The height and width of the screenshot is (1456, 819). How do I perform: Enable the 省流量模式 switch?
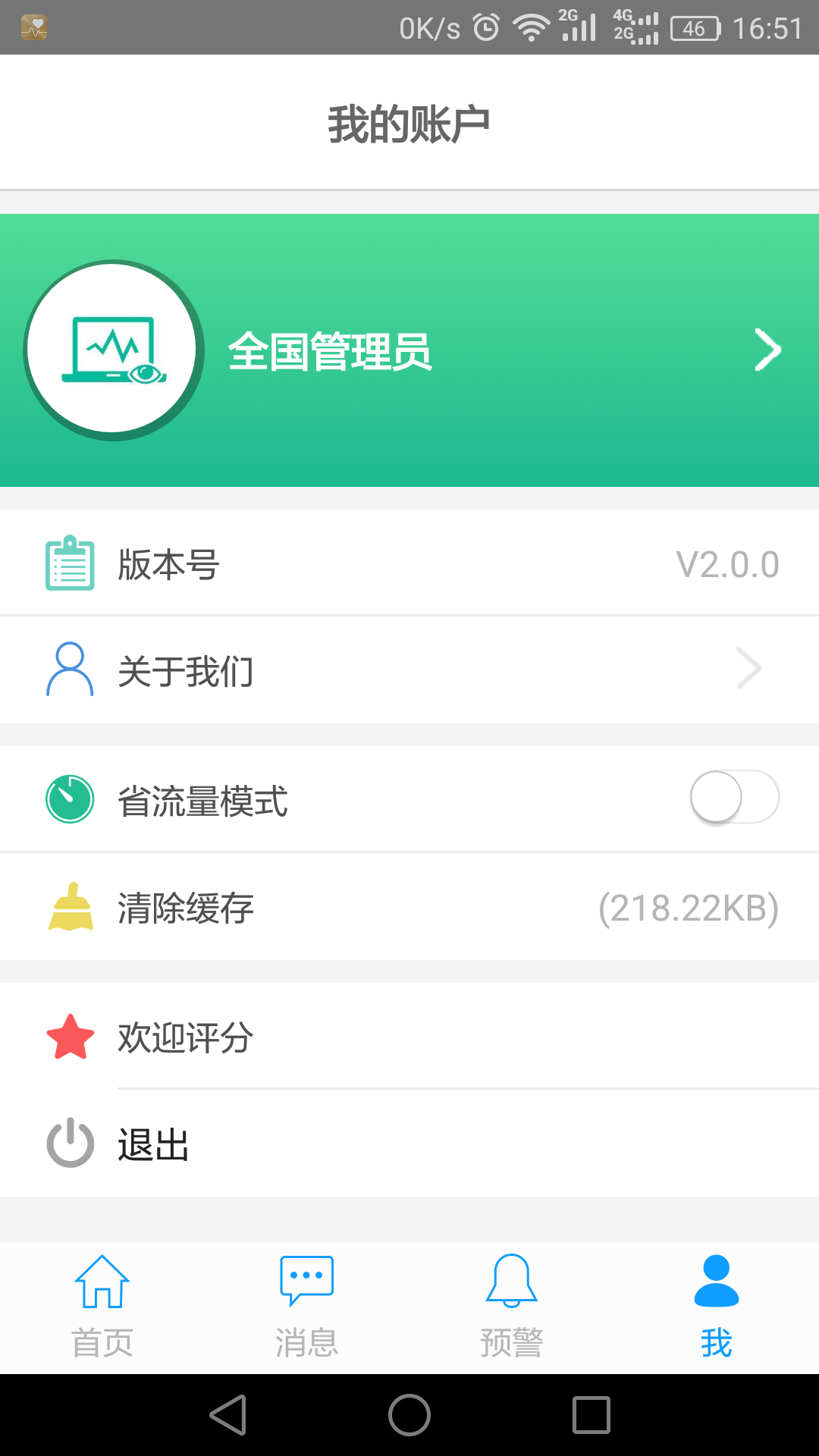tap(733, 798)
